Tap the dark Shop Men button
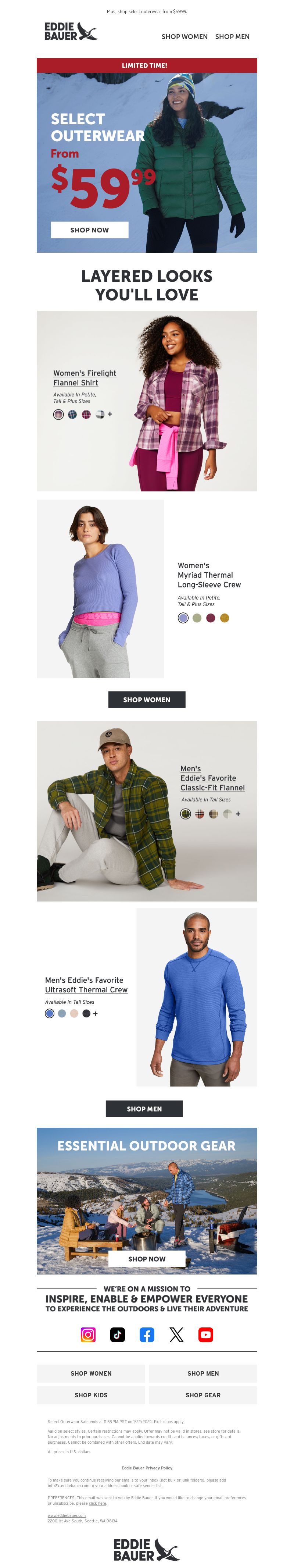 click(144, 1109)
